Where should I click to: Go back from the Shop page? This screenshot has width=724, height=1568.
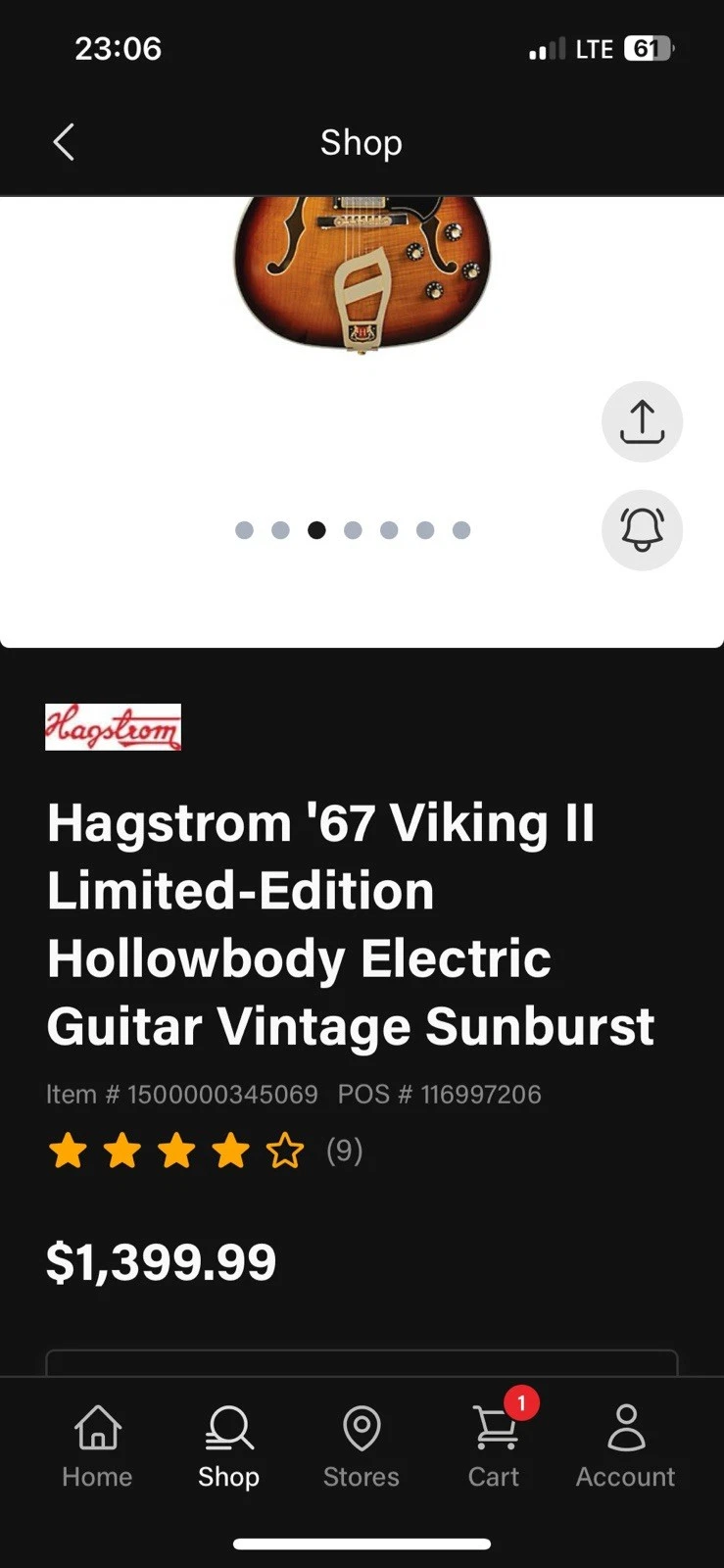pyautogui.click(x=64, y=143)
